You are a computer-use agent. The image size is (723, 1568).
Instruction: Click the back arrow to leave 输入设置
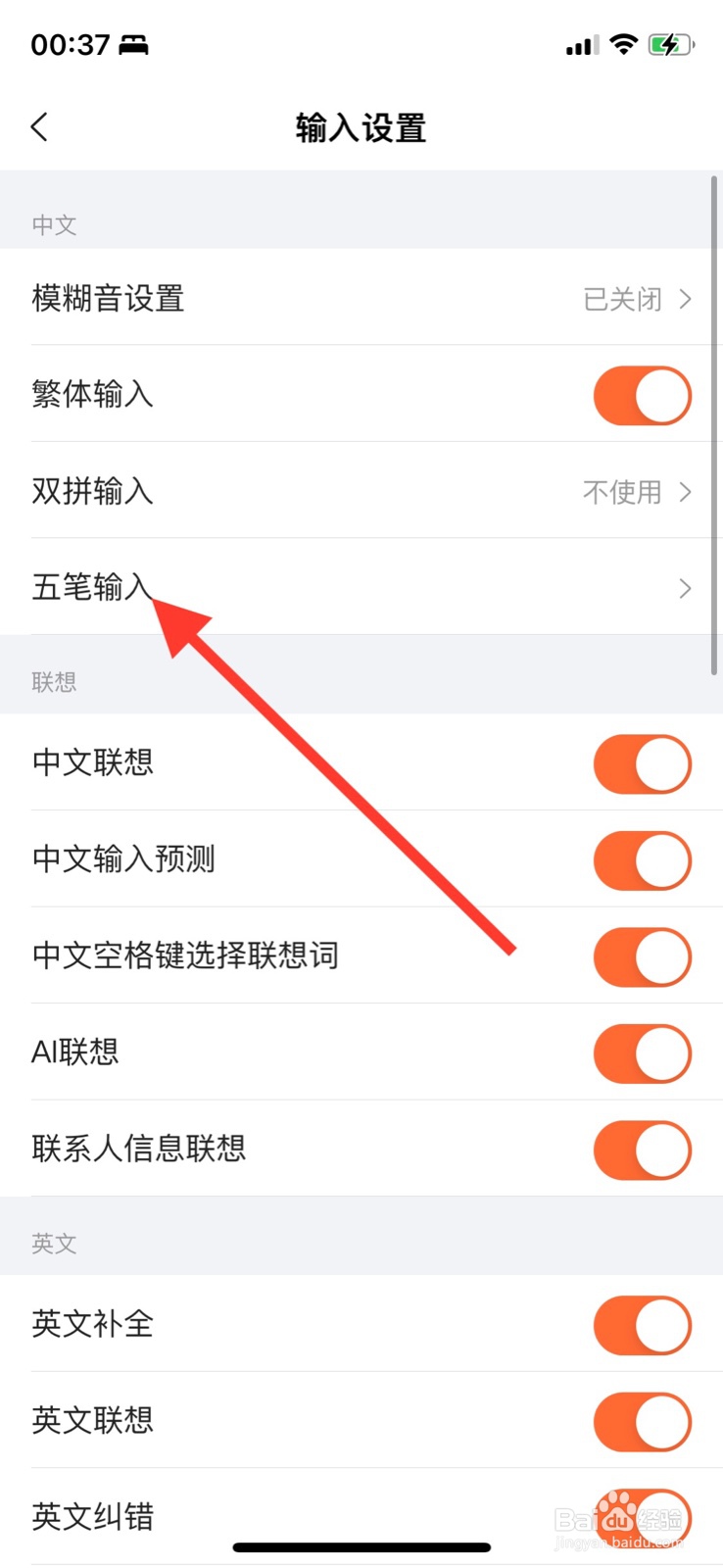pos(39,127)
